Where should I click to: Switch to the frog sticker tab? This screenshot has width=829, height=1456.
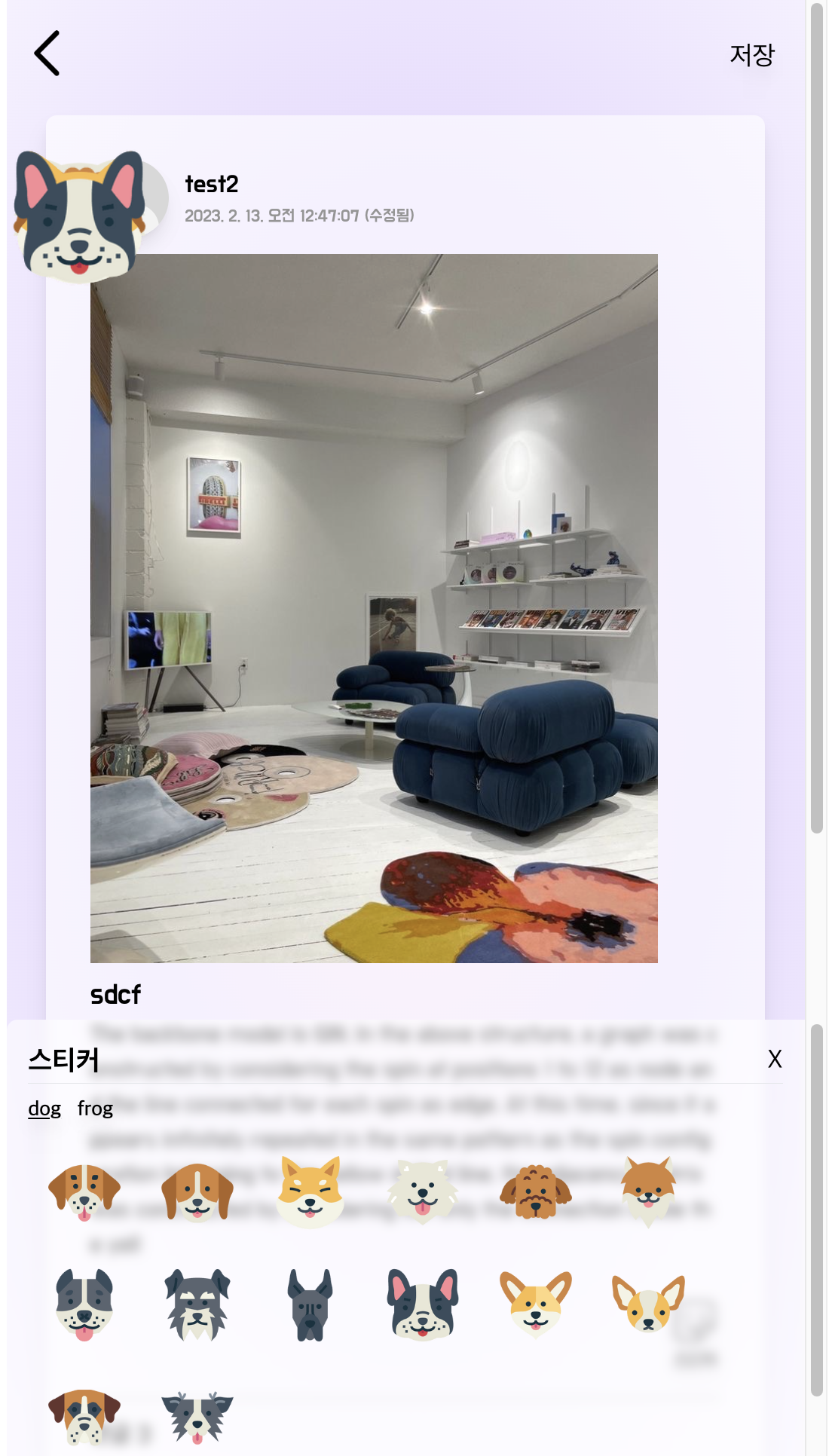pos(95,1109)
